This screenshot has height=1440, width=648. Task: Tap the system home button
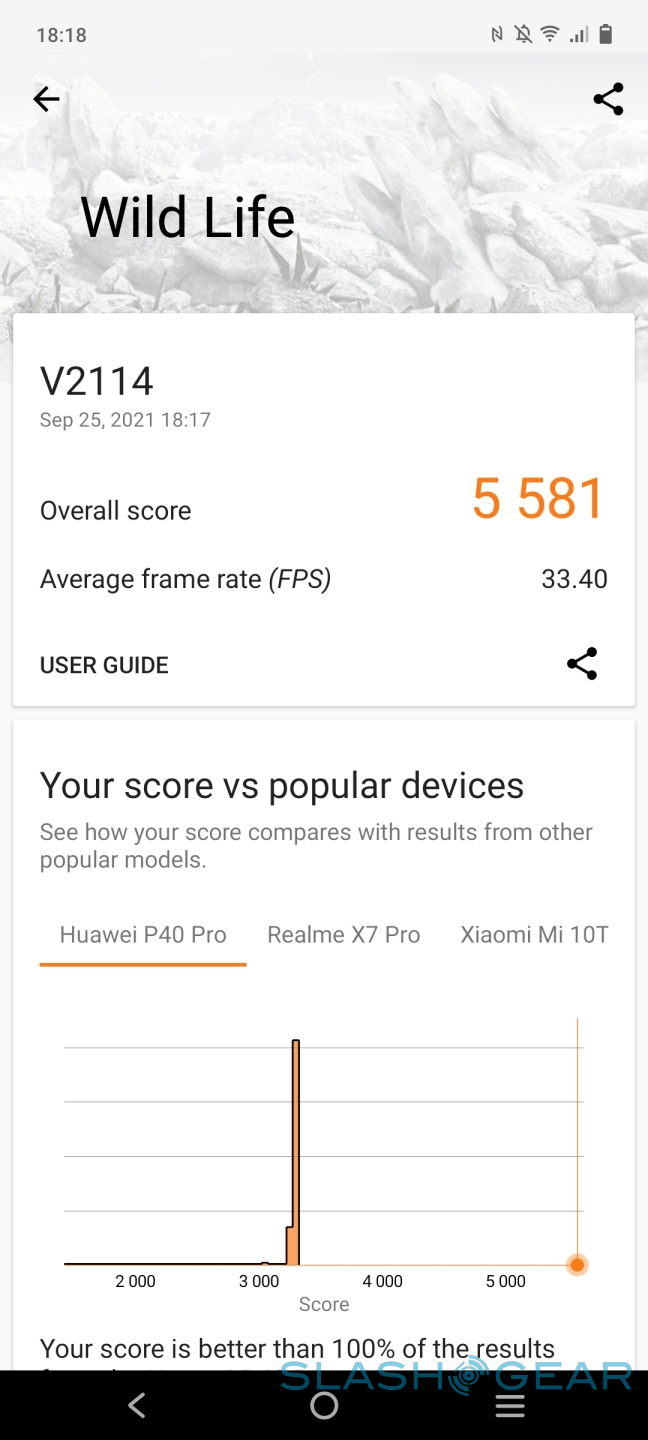pyautogui.click(x=324, y=1405)
